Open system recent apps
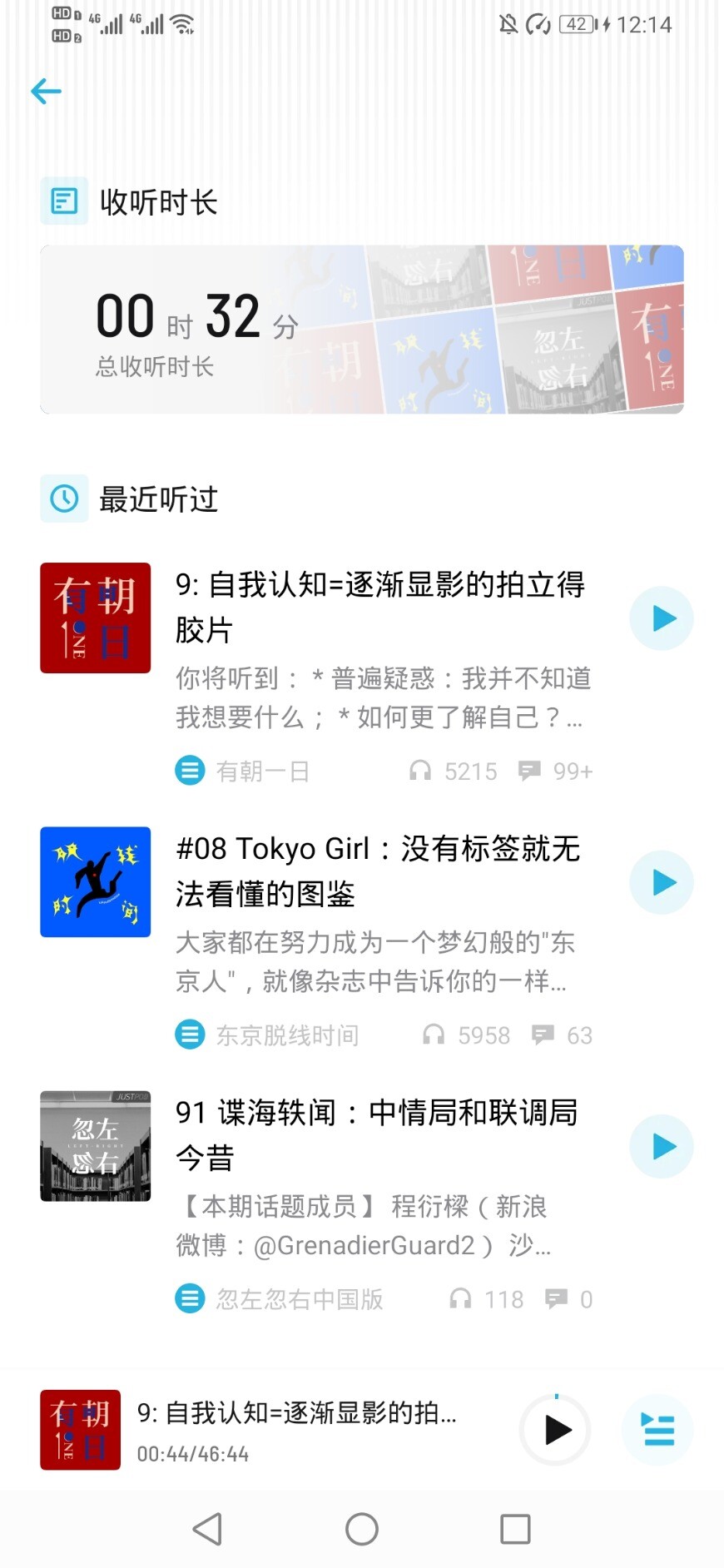 click(x=515, y=1529)
